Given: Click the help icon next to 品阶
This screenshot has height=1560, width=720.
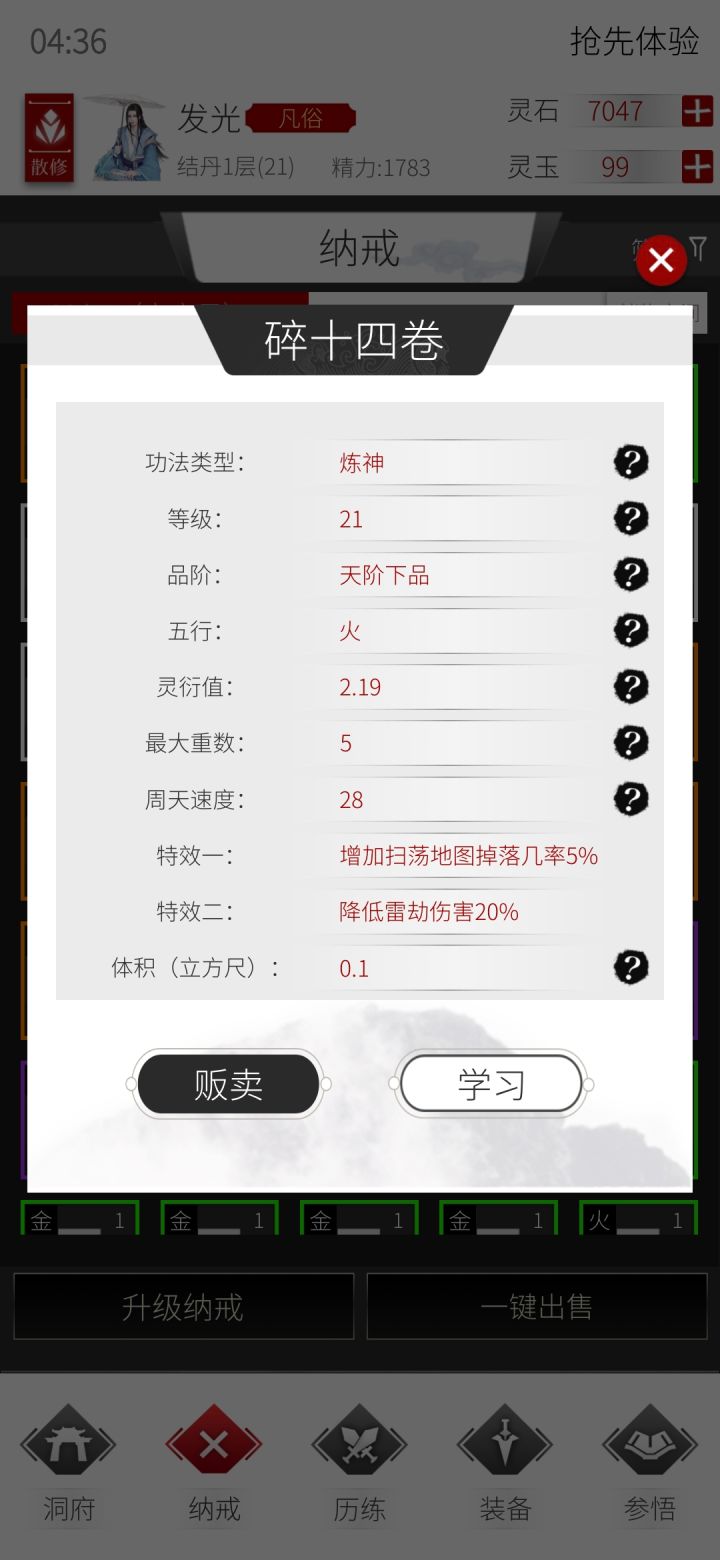Looking at the screenshot, I should [x=630, y=575].
